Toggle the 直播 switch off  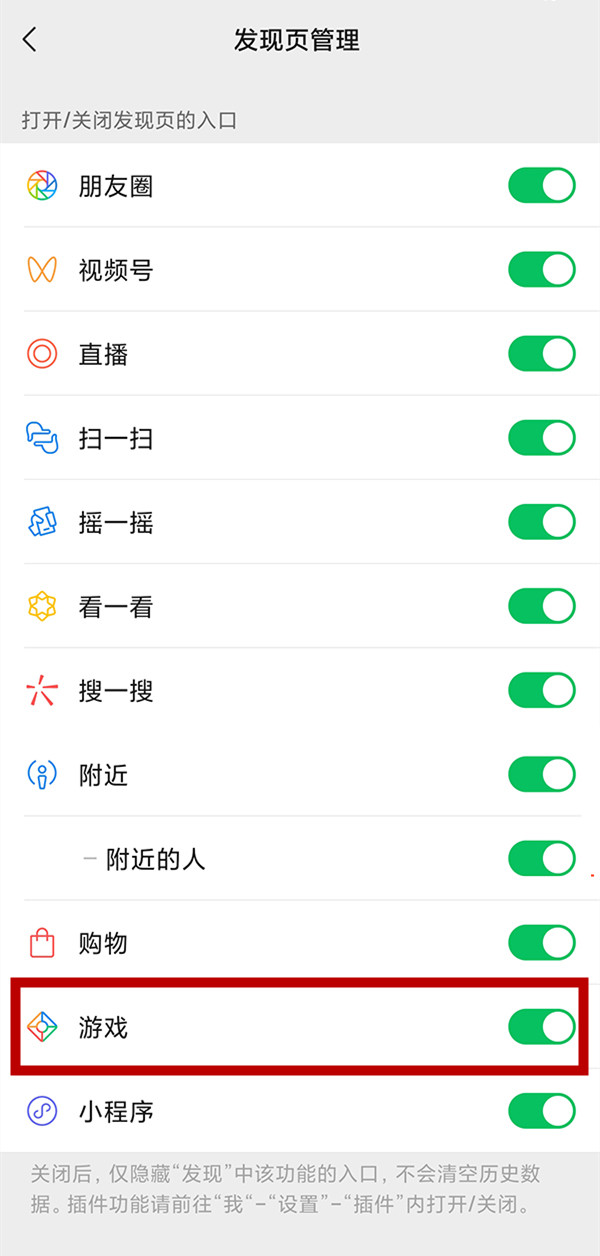(542, 354)
